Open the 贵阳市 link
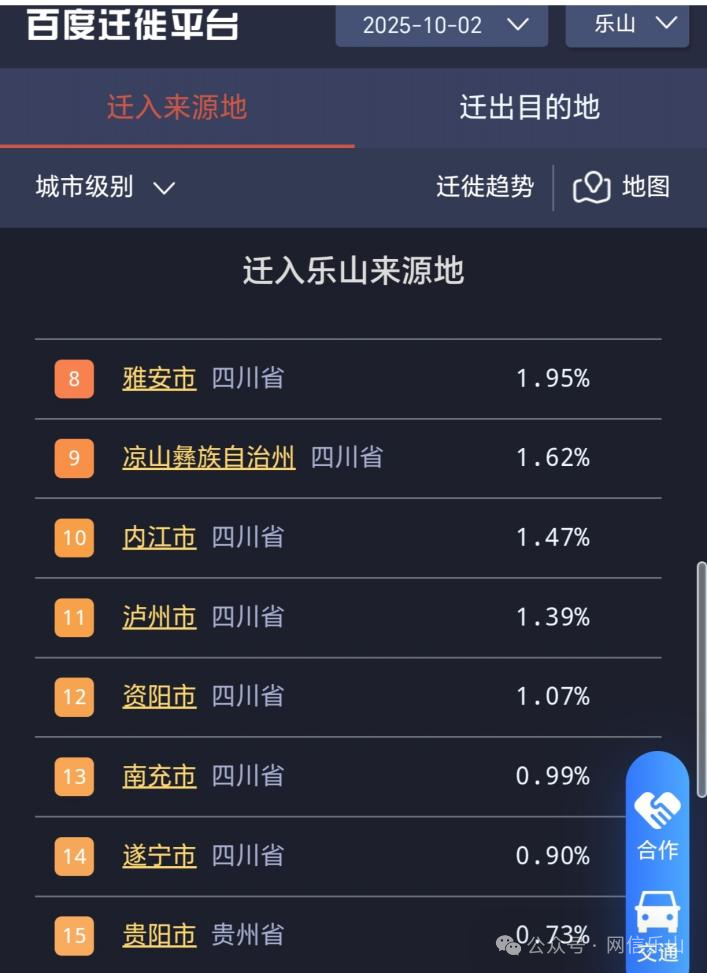The width and height of the screenshot is (707, 973). [x=159, y=935]
